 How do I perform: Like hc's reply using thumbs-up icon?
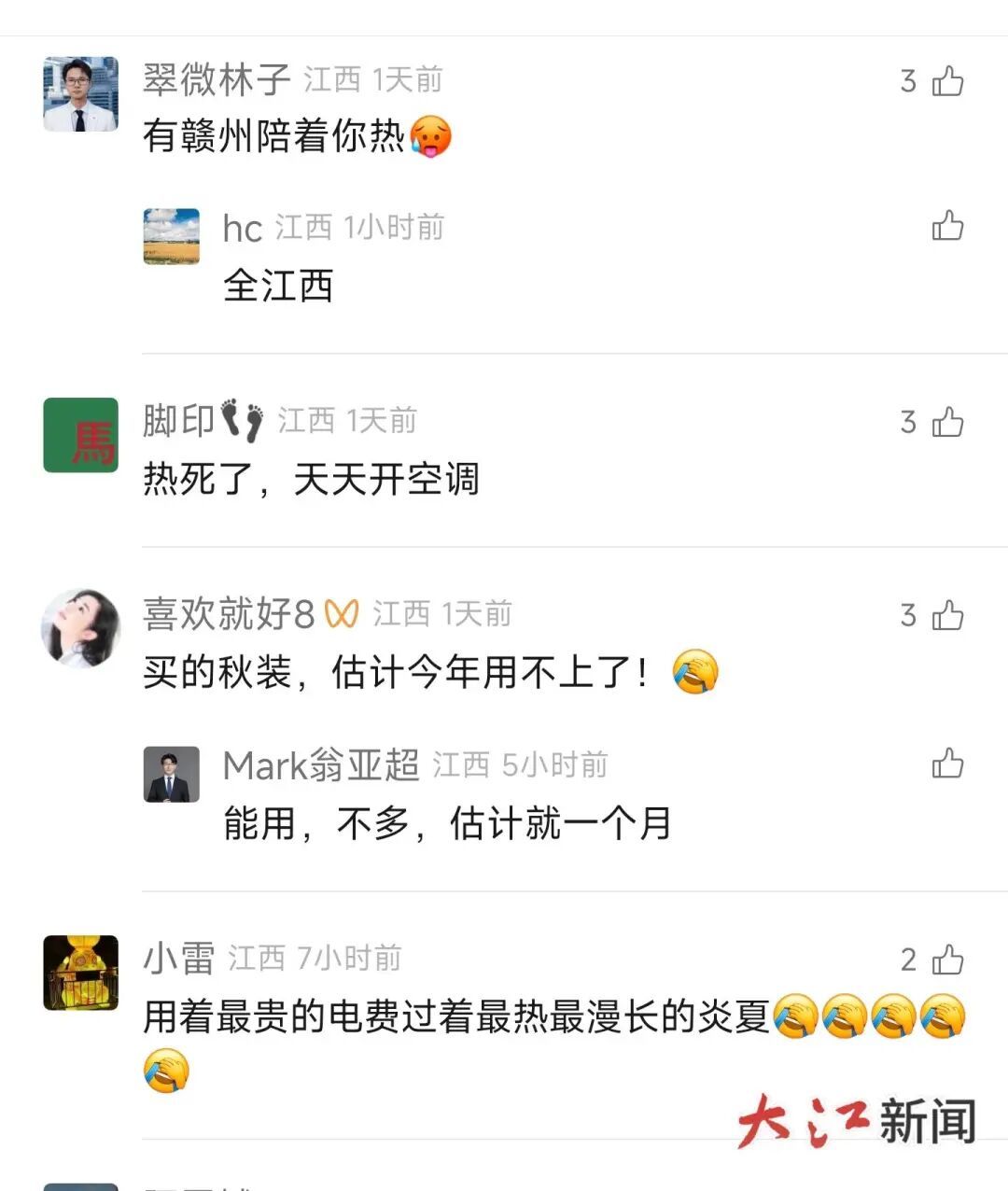pos(946,227)
